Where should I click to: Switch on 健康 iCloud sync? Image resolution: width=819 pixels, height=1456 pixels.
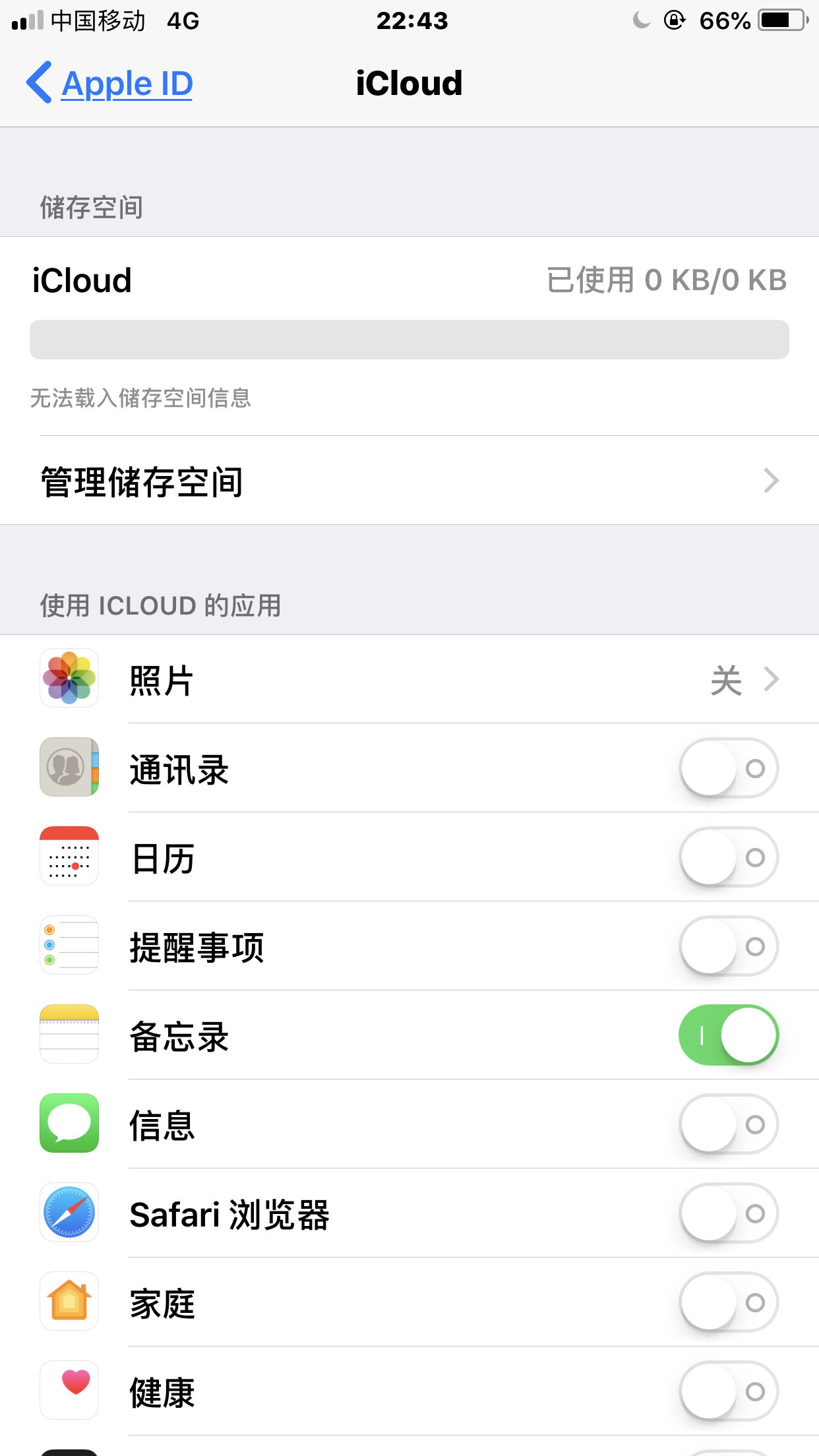click(728, 1391)
